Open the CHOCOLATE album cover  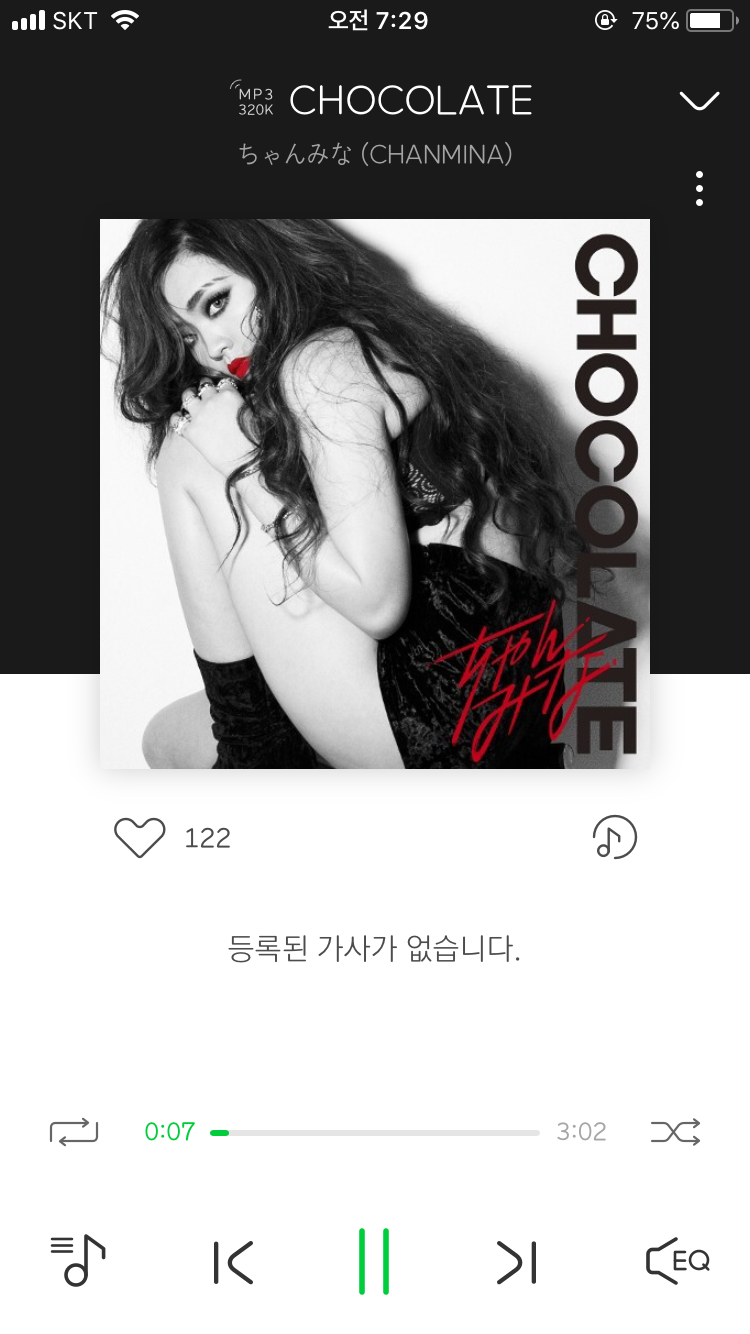[x=375, y=494]
